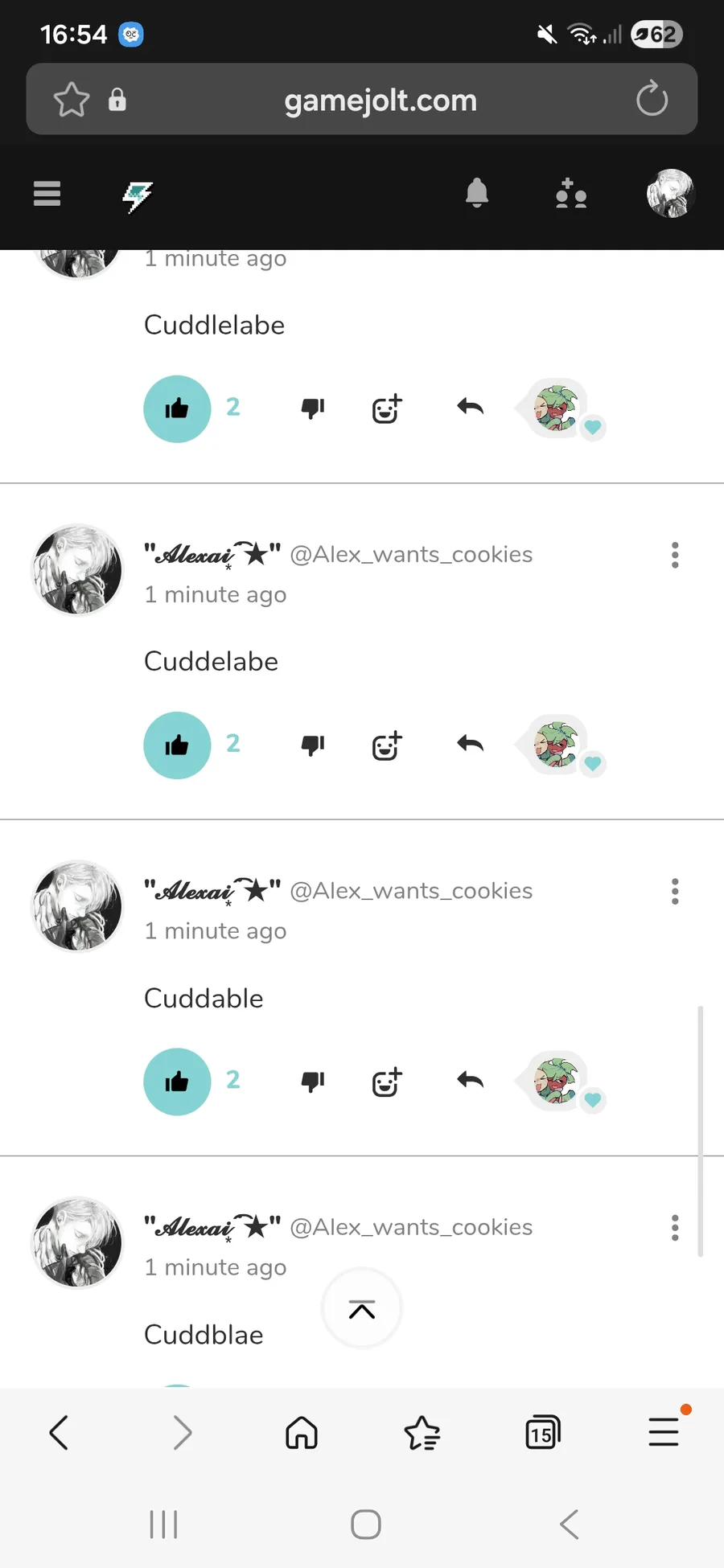Like the "Cuddable" comment
Image resolution: width=724 pixels, height=1568 pixels.
(177, 1082)
